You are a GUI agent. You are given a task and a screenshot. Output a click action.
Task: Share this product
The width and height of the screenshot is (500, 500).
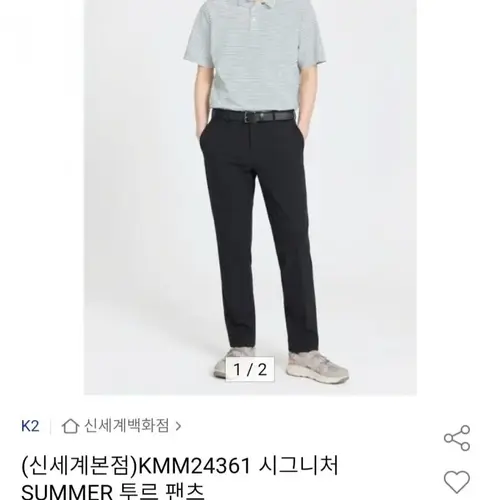pos(457,438)
